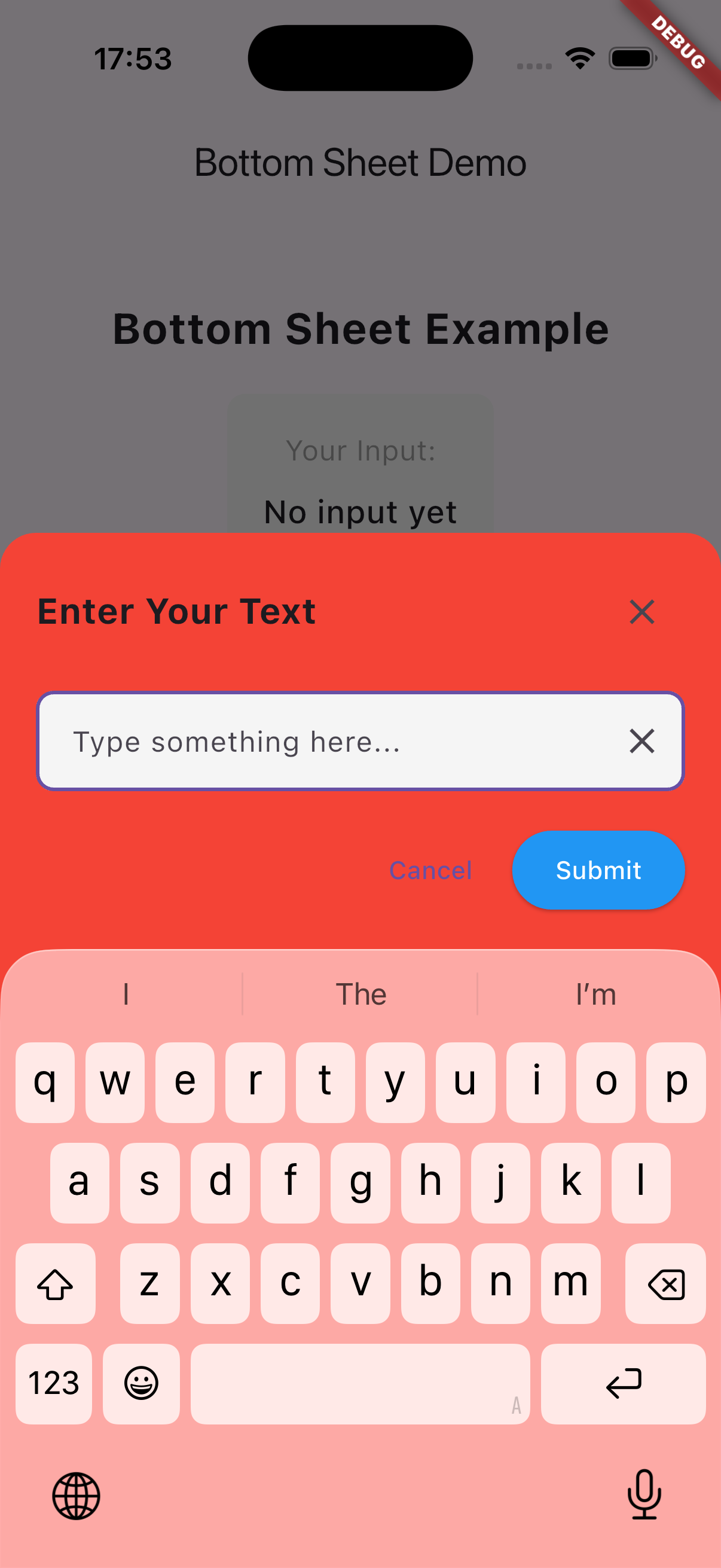Image resolution: width=721 pixels, height=1568 pixels.
Task: Hit the backspace key
Action: 665,1283
